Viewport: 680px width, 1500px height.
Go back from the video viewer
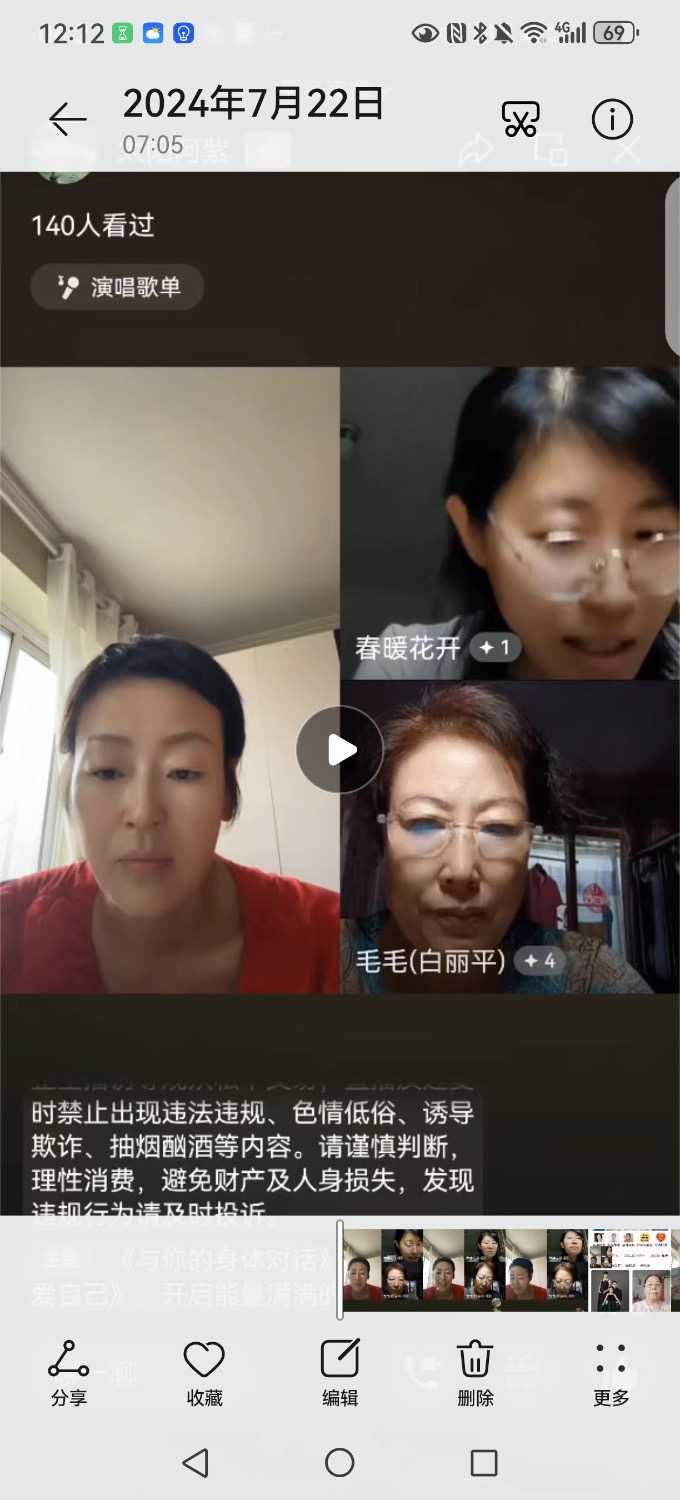68,120
